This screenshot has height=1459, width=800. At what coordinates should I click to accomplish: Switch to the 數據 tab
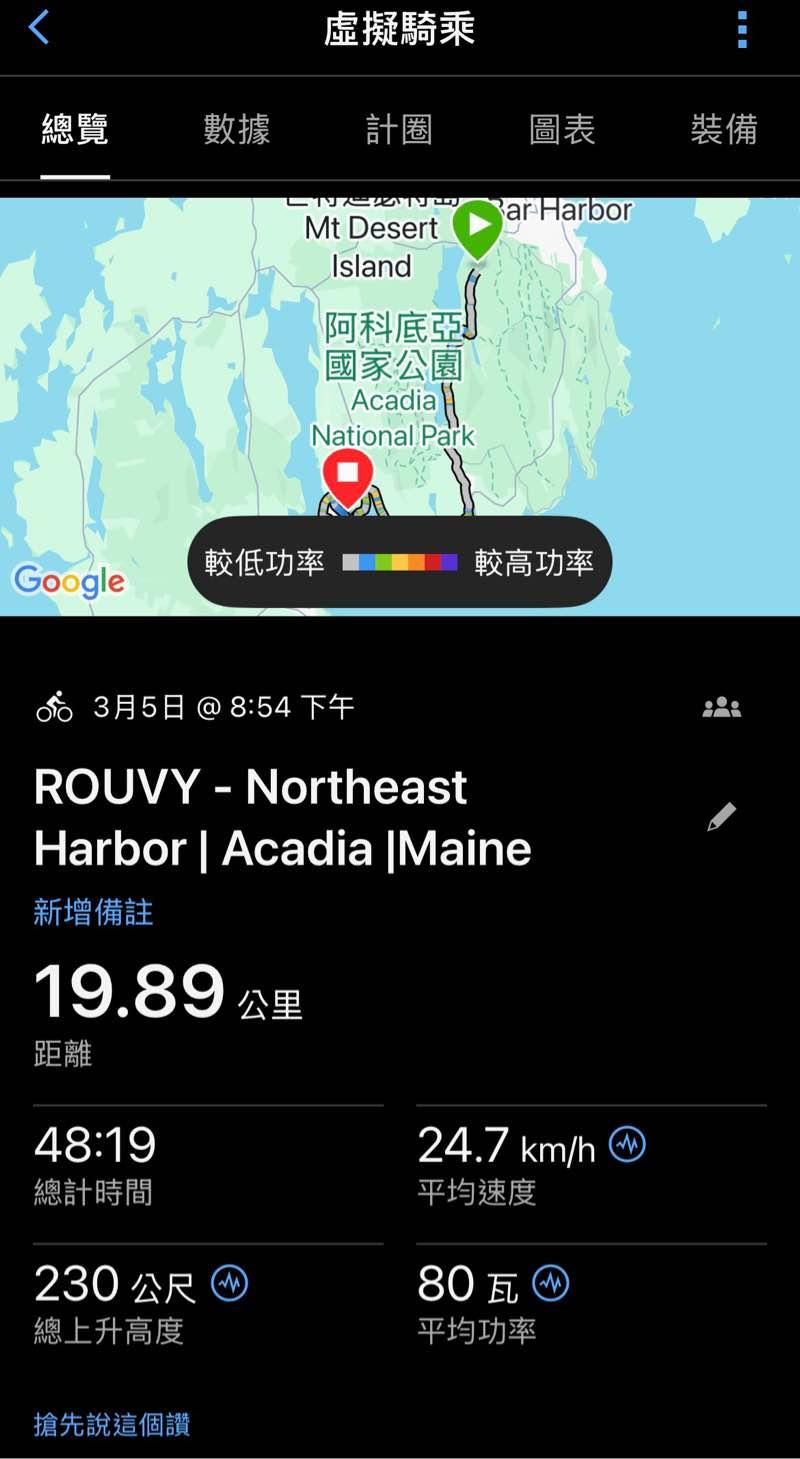[x=237, y=130]
